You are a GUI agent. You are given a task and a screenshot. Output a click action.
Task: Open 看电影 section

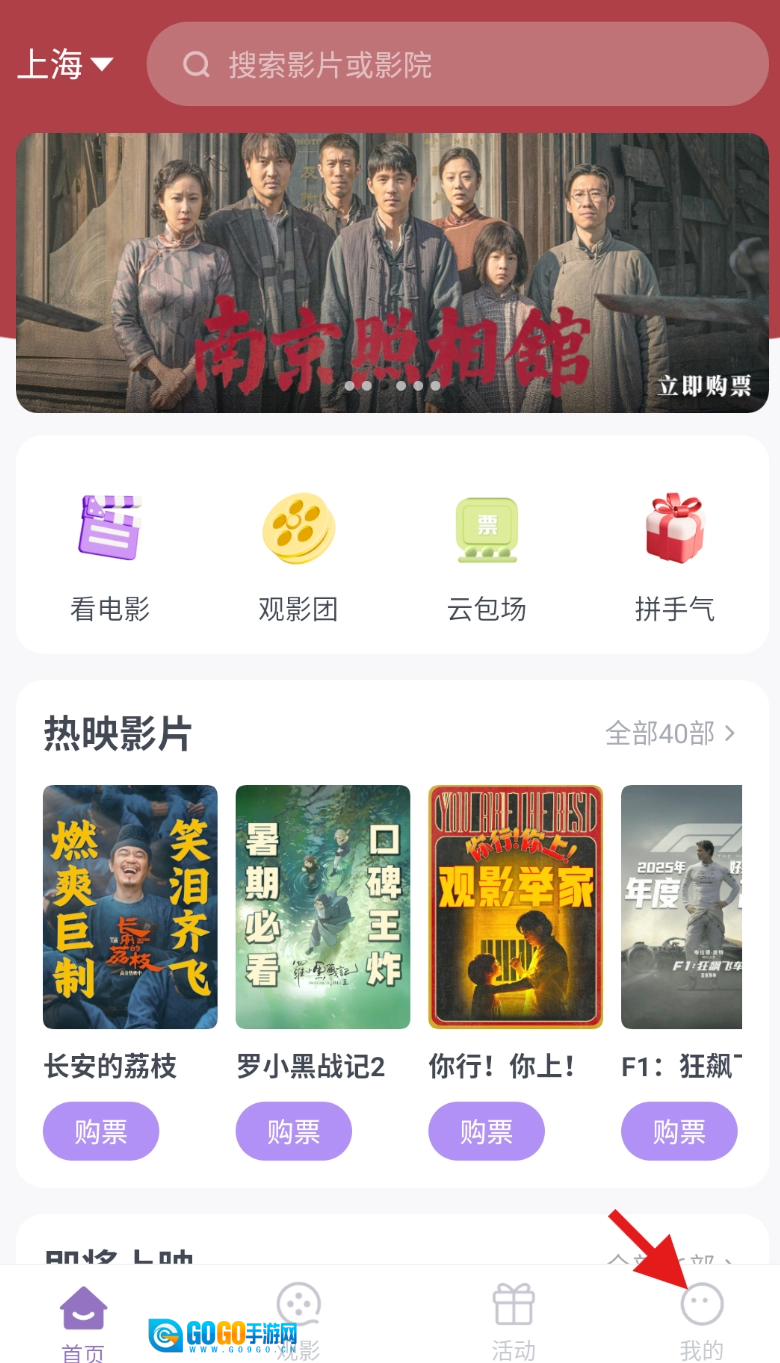pos(110,556)
